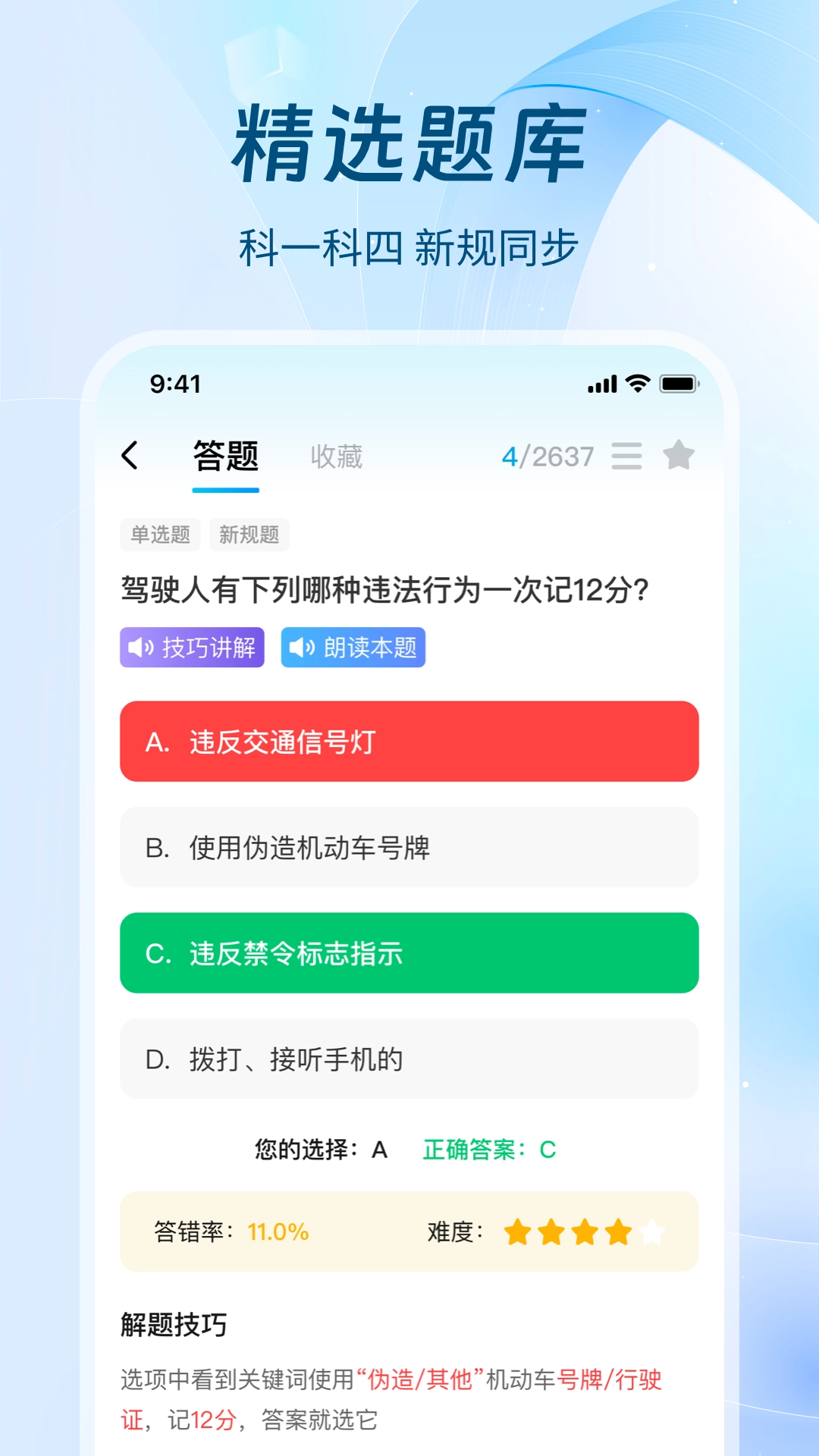Viewport: 819px width, 1456px height.
Task: Select answer option B 使用伪造机动车号牌
Action: [x=408, y=847]
